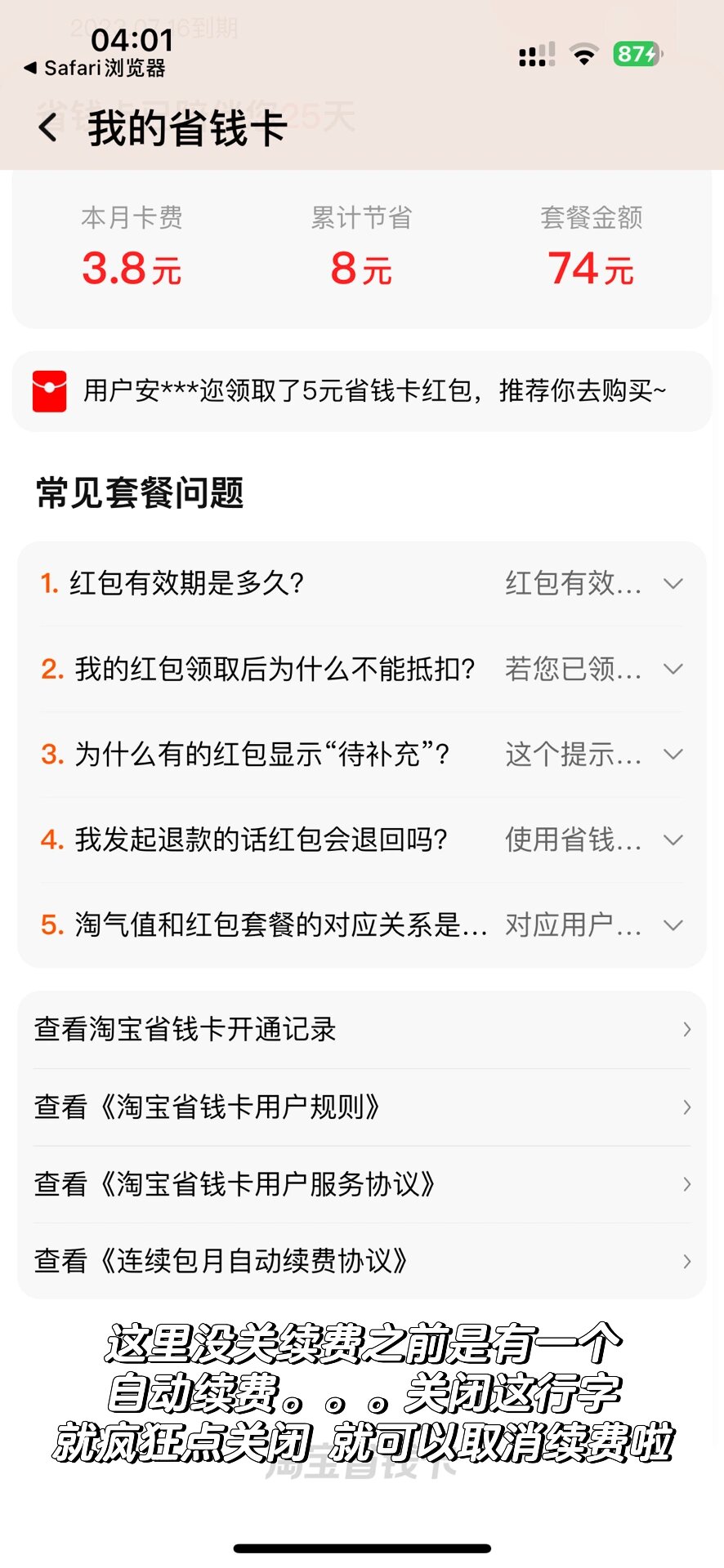Open the 5元省钱卡红包 recommendation banner
This screenshot has height=1568, width=724.
(361, 391)
